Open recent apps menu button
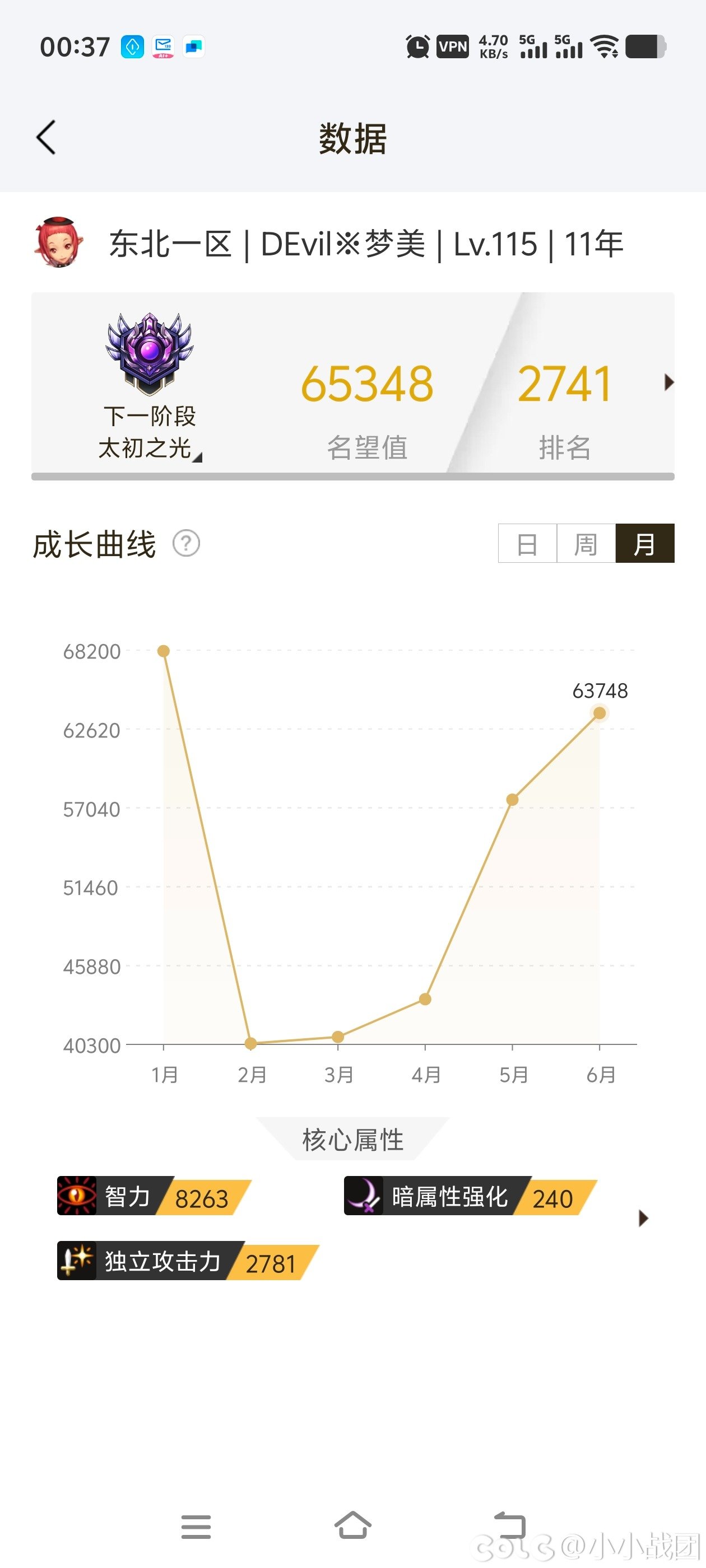This screenshot has width=706, height=1568. coord(196,1527)
